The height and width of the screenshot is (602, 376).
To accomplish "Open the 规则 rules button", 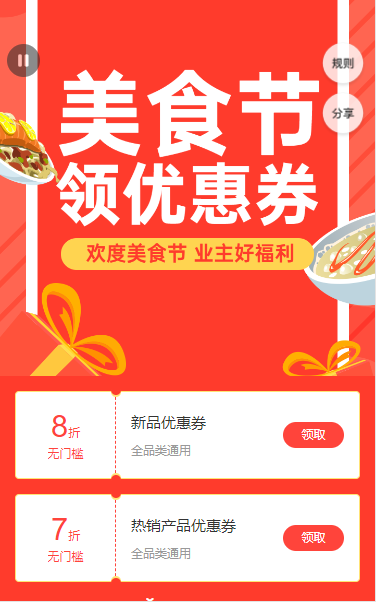I will pyautogui.click(x=343, y=63).
